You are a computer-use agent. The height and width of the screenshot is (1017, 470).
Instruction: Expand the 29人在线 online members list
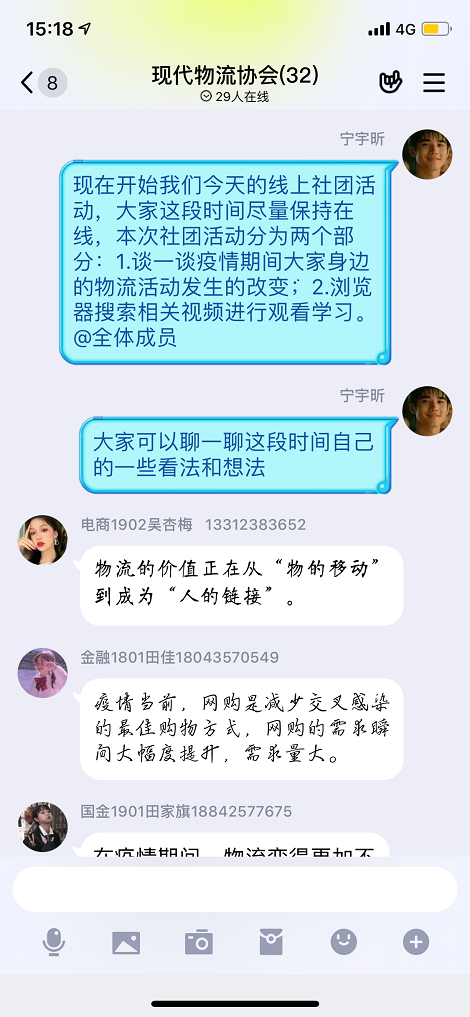tap(235, 97)
